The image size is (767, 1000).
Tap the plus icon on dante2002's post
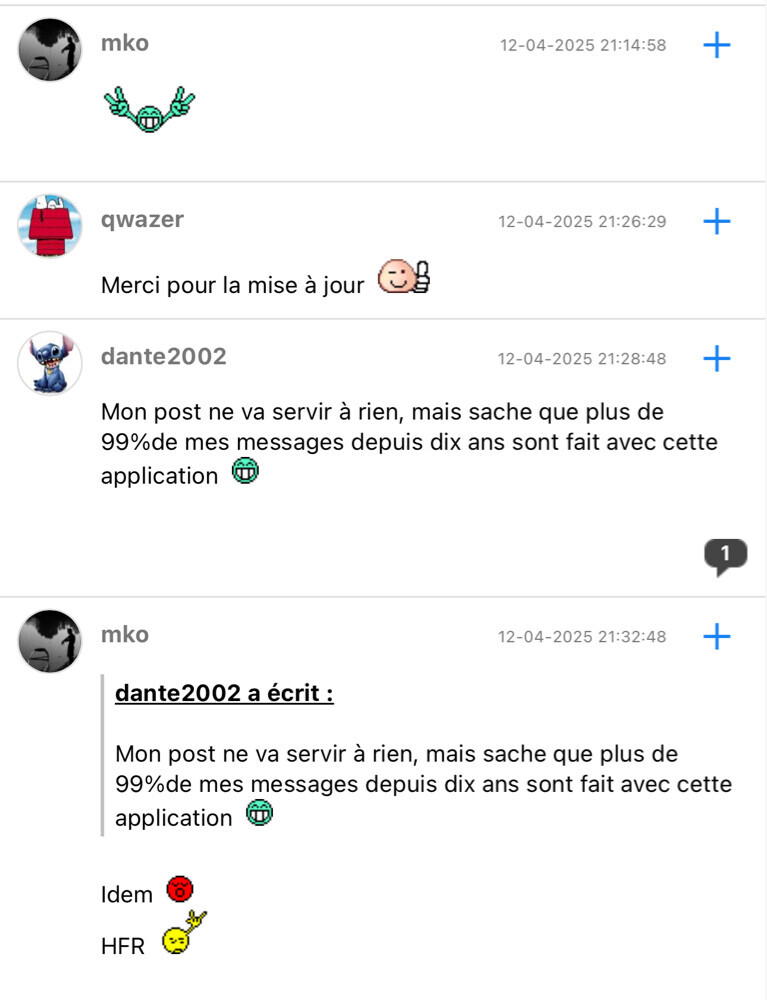tap(717, 359)
